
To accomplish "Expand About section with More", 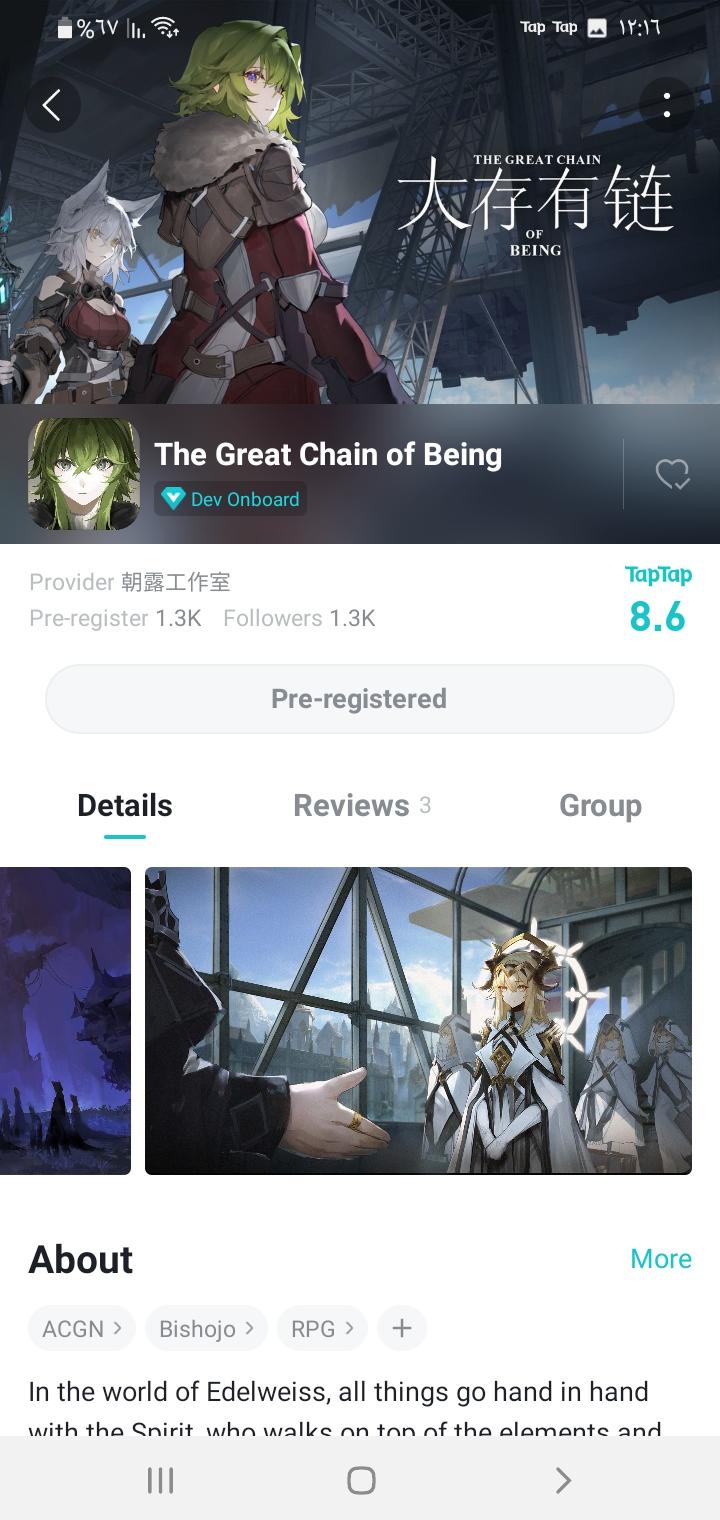I will [660, 1259].
